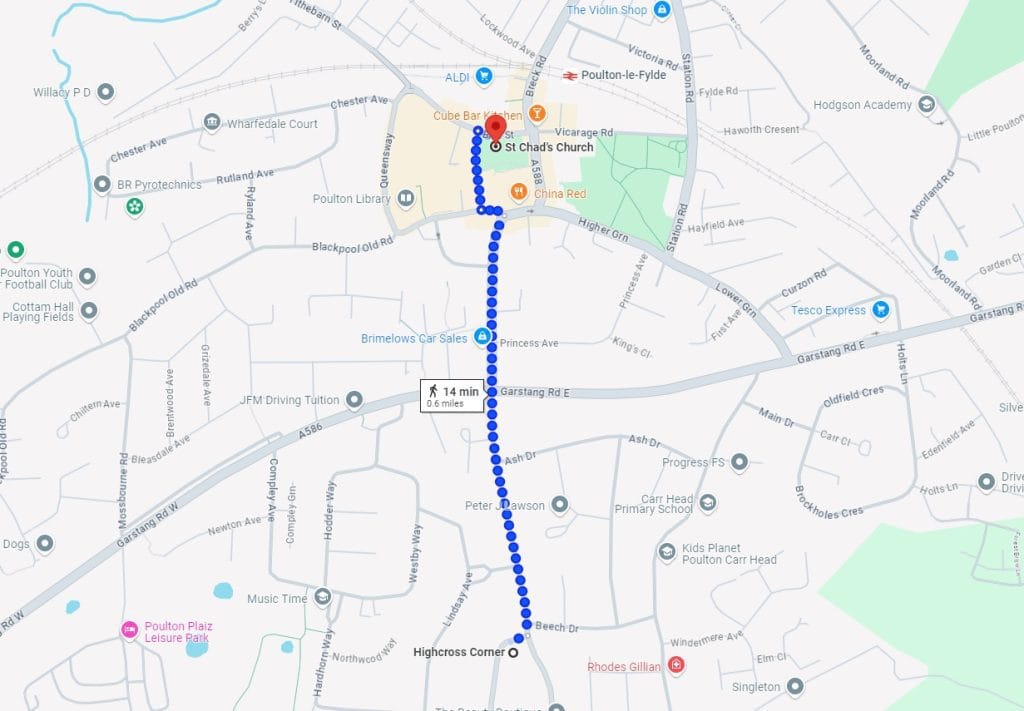
Task: Open the Wharfedale Court marker
Action: coord(212,123)
